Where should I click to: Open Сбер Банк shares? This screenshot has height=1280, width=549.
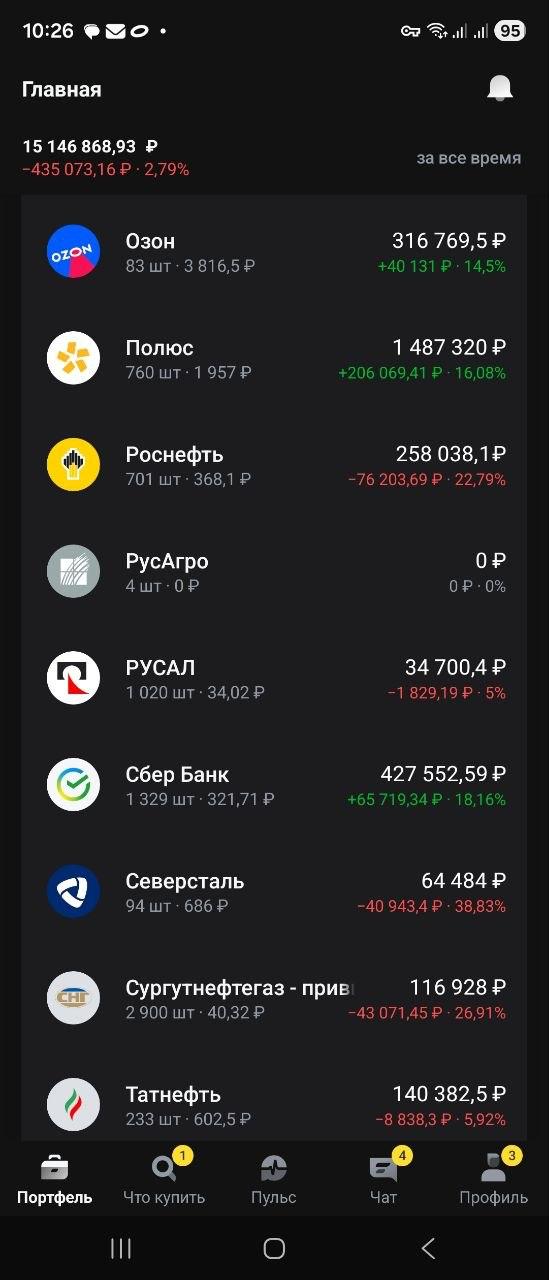274,786
